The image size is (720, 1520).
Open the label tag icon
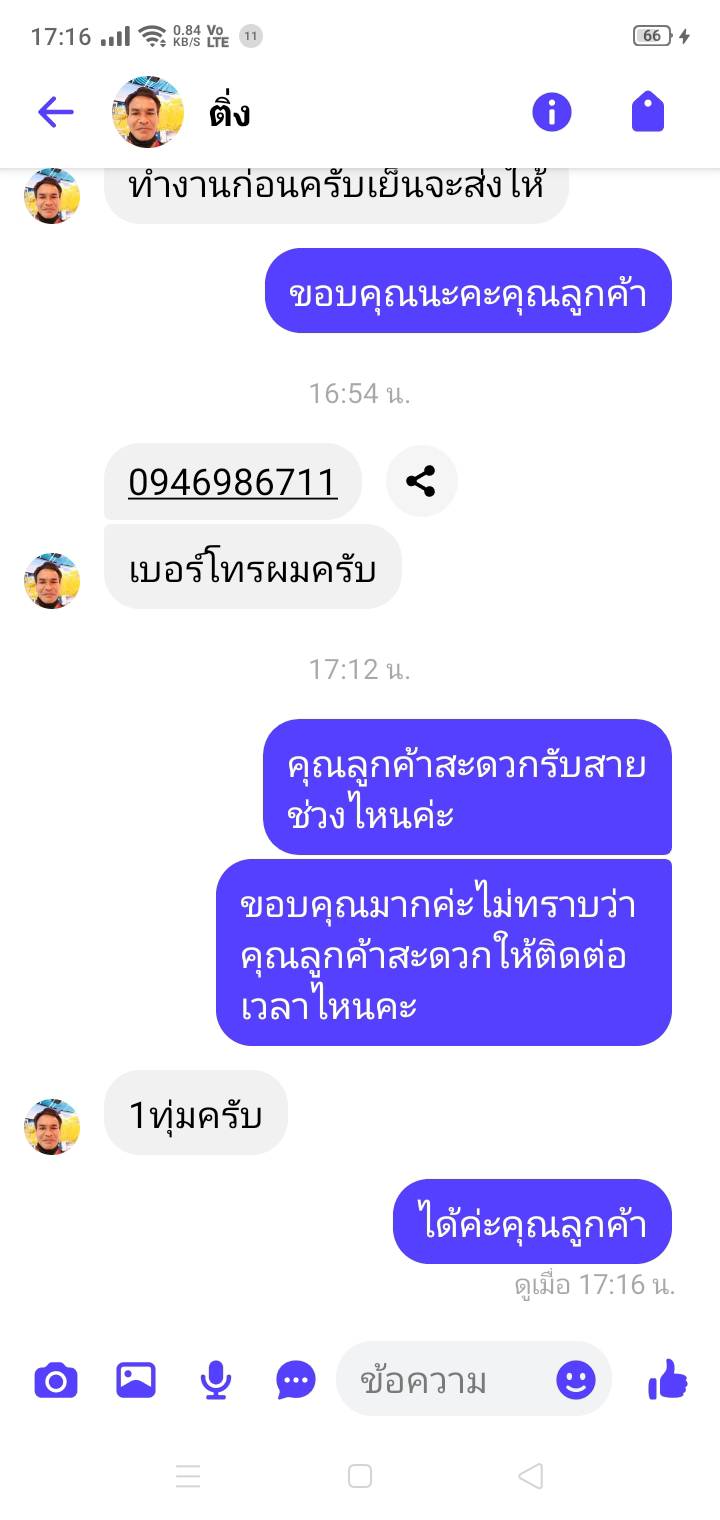tap(648, 112)
